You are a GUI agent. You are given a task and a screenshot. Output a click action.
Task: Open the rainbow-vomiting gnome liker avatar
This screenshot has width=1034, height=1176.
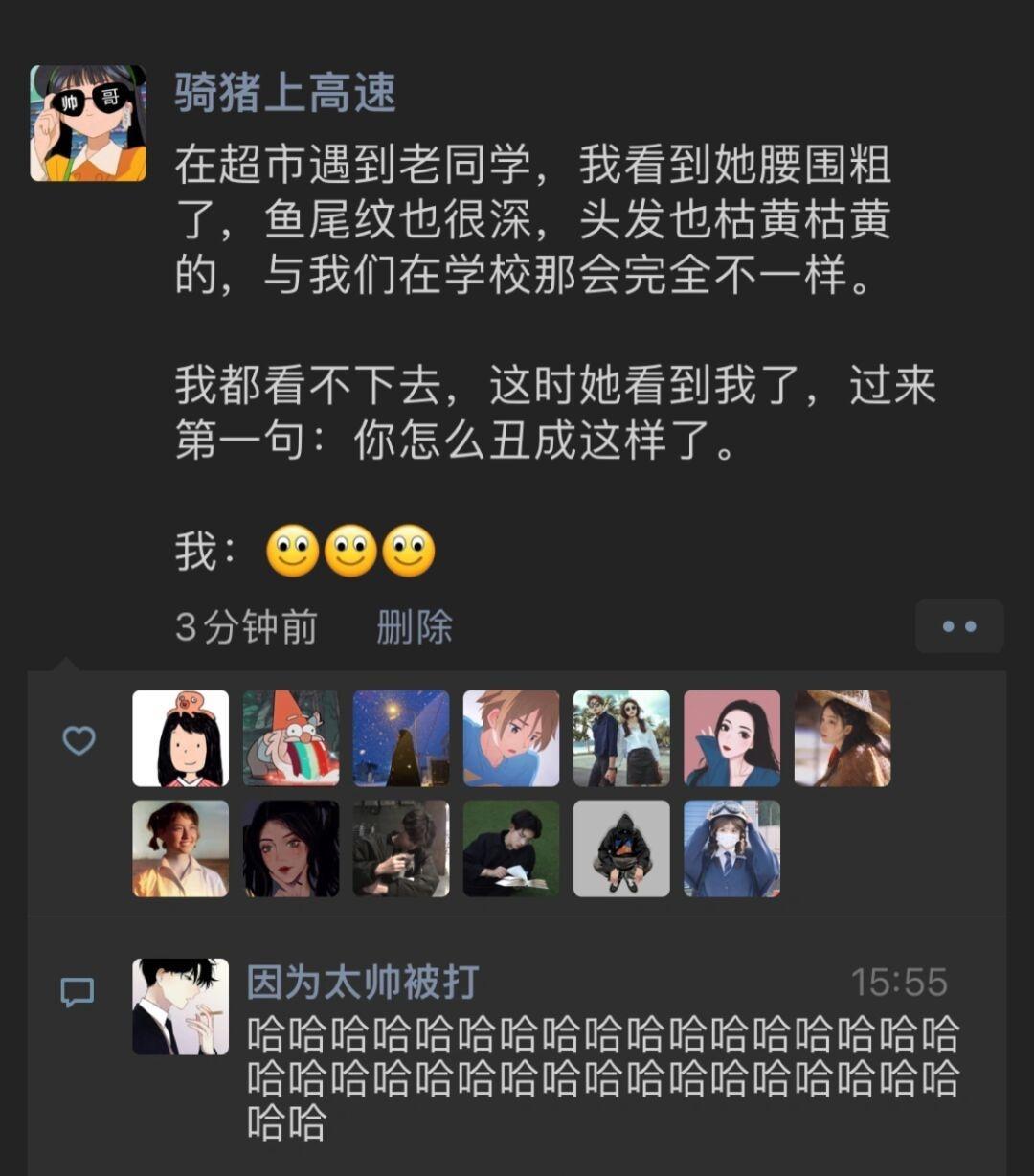[x=291, y=738]
